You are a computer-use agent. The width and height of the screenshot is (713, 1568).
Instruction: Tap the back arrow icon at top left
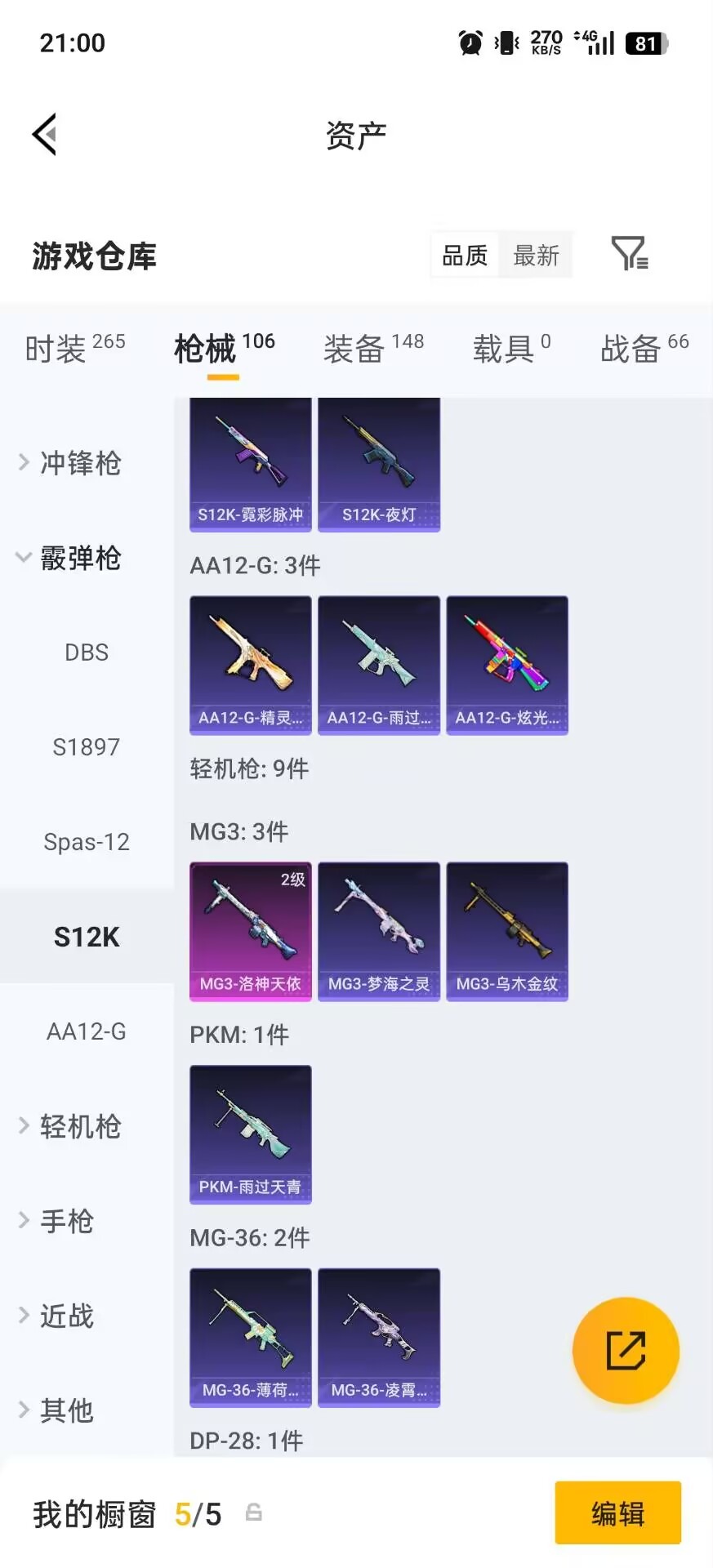click(x=45, y=133)
